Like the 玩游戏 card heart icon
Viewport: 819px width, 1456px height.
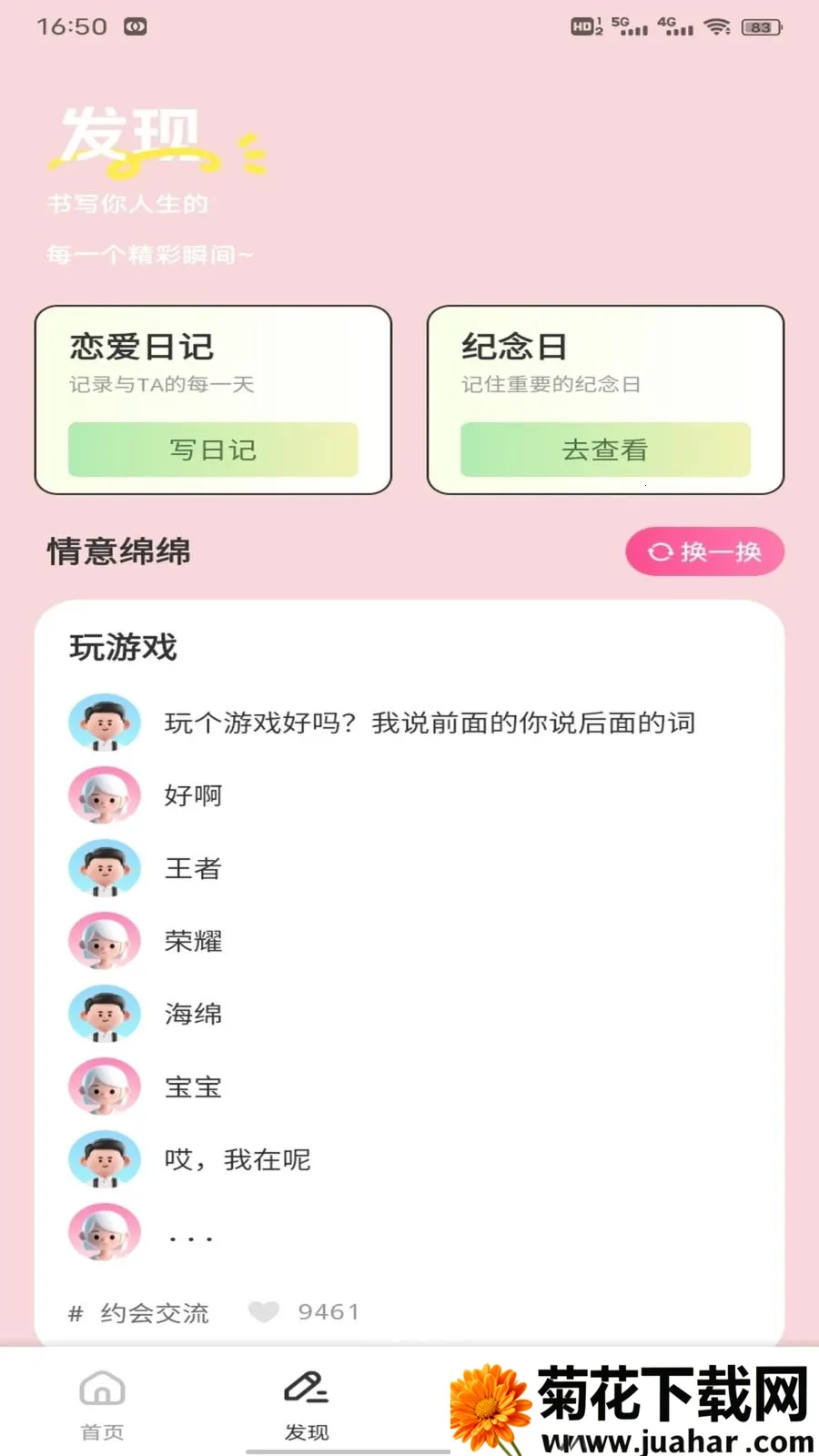(x=264, y=1311)
